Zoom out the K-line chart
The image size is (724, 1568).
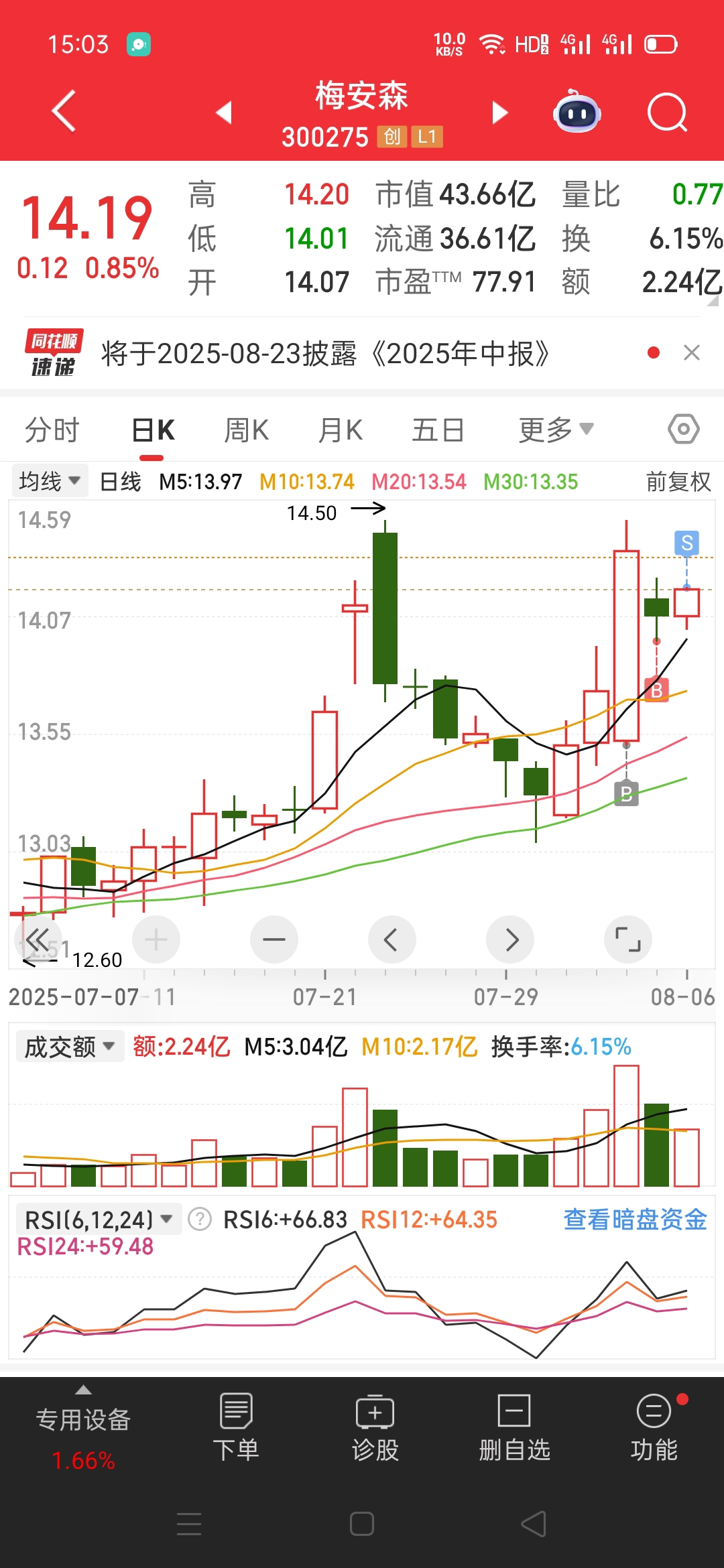tap(274, 939)
